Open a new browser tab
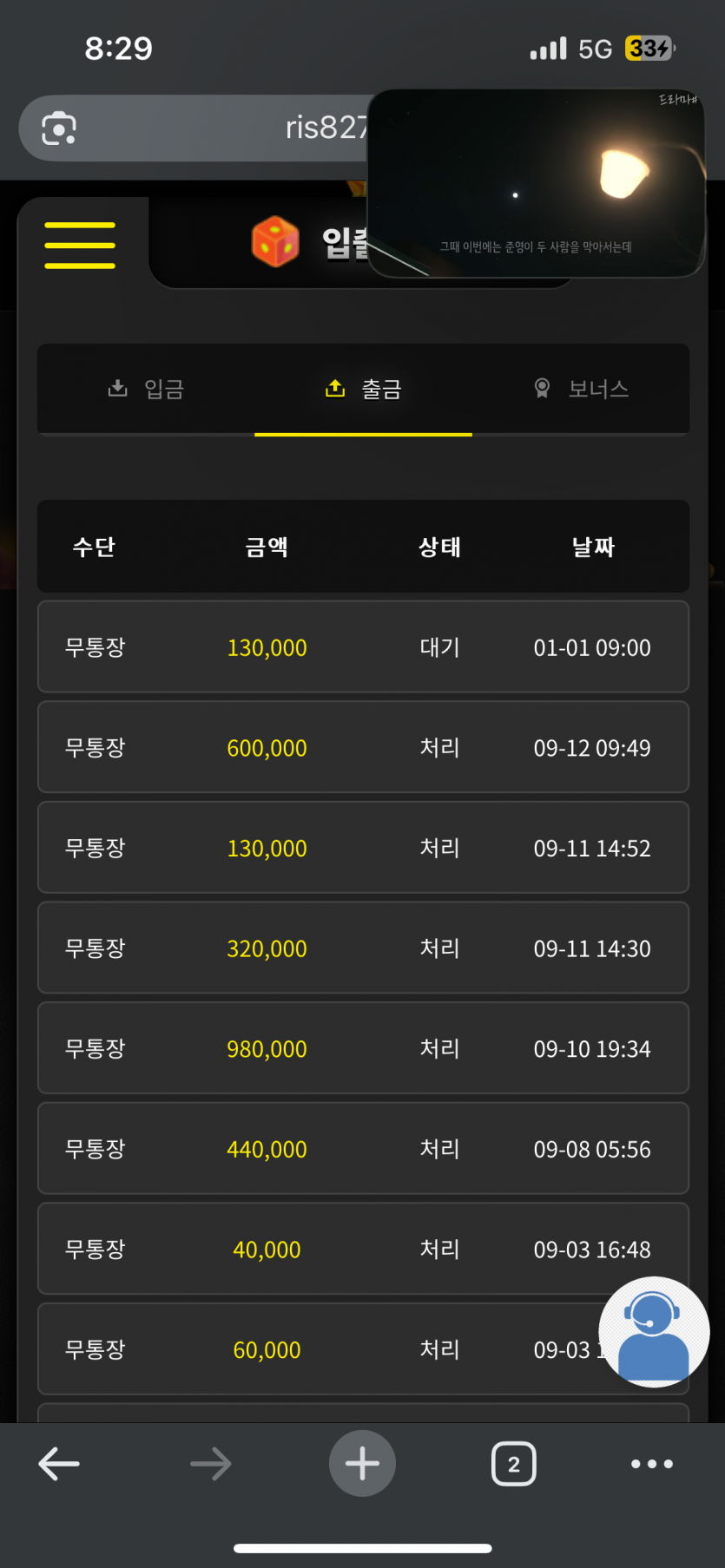Image resolution: width=725 pixels, height=1568 pixels. (x=362, y=1464)
